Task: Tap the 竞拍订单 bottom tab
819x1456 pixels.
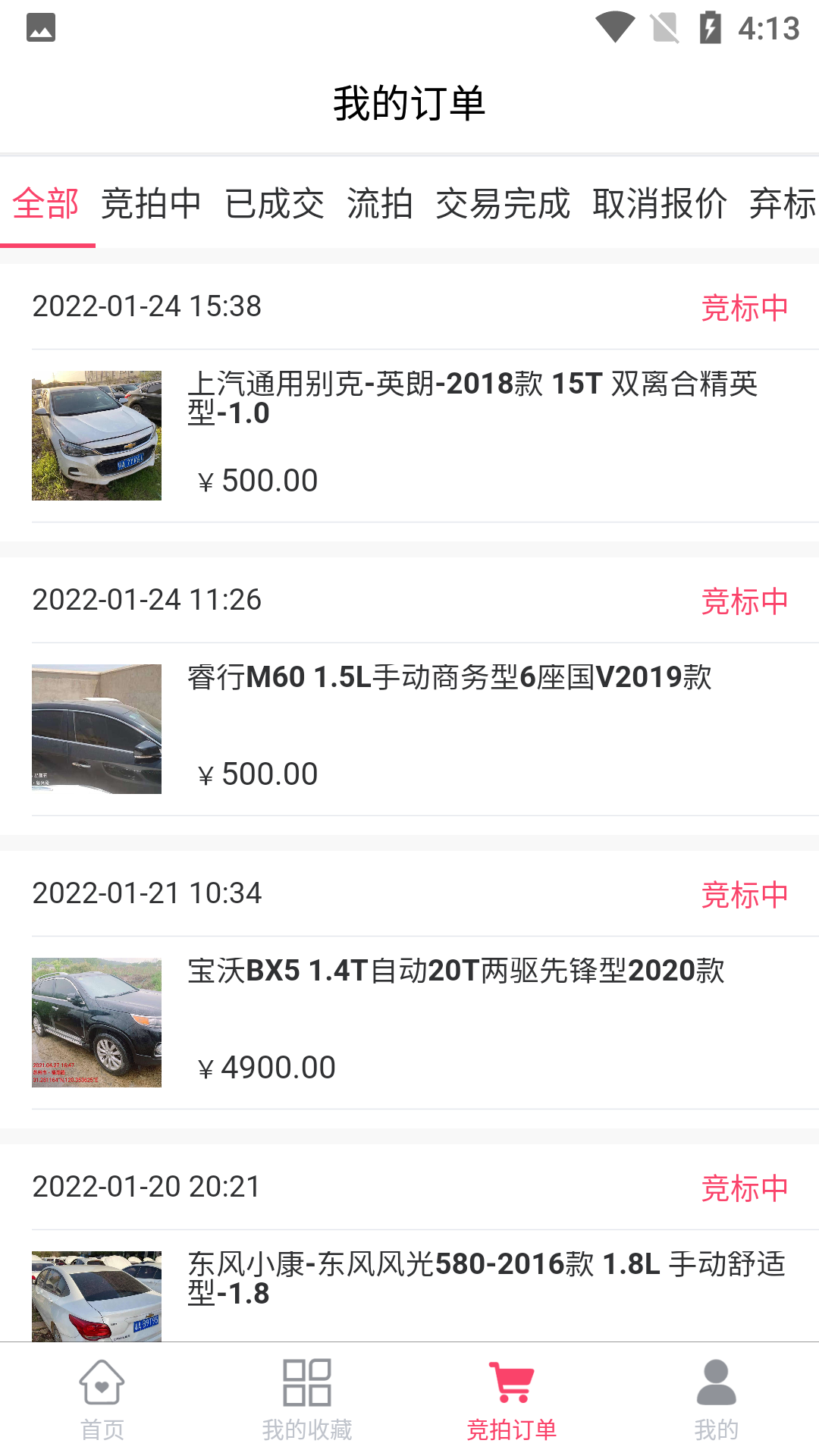Action: click(x=512, y=1400)
